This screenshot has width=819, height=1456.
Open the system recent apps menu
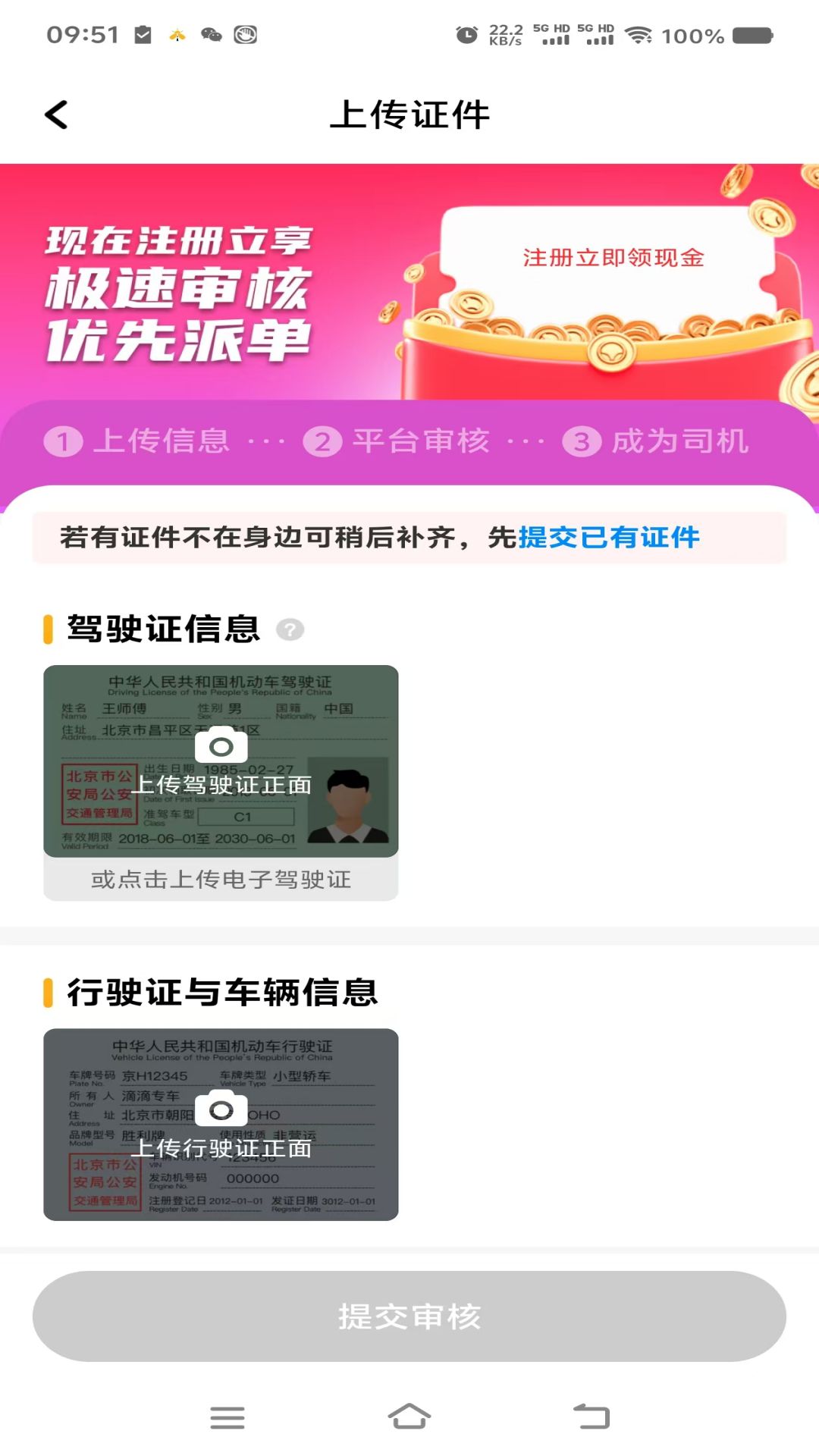227,1417
